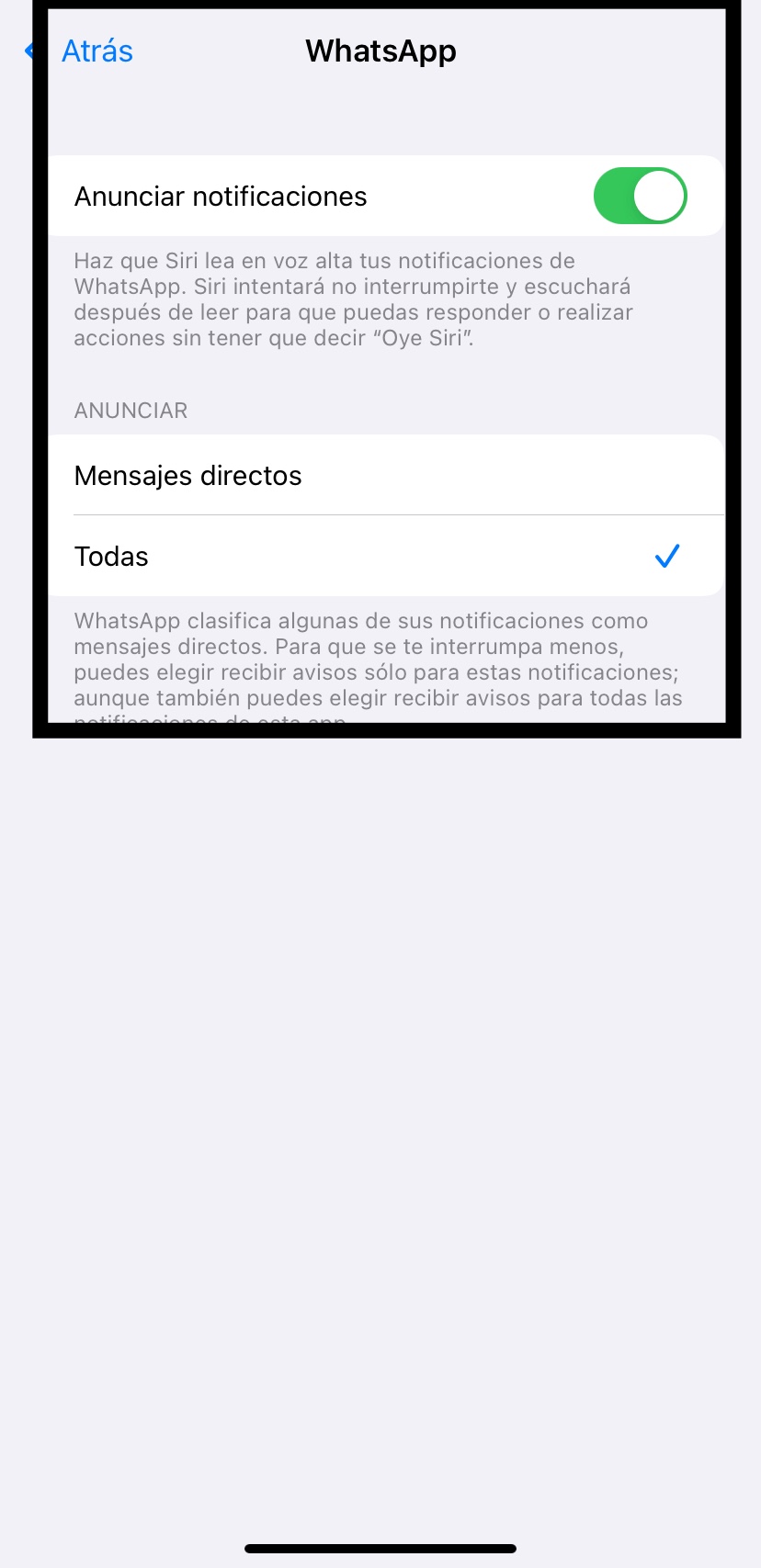Choose the Todas option
This screenshot has height=1568, width=761.
tap(384, 557)
